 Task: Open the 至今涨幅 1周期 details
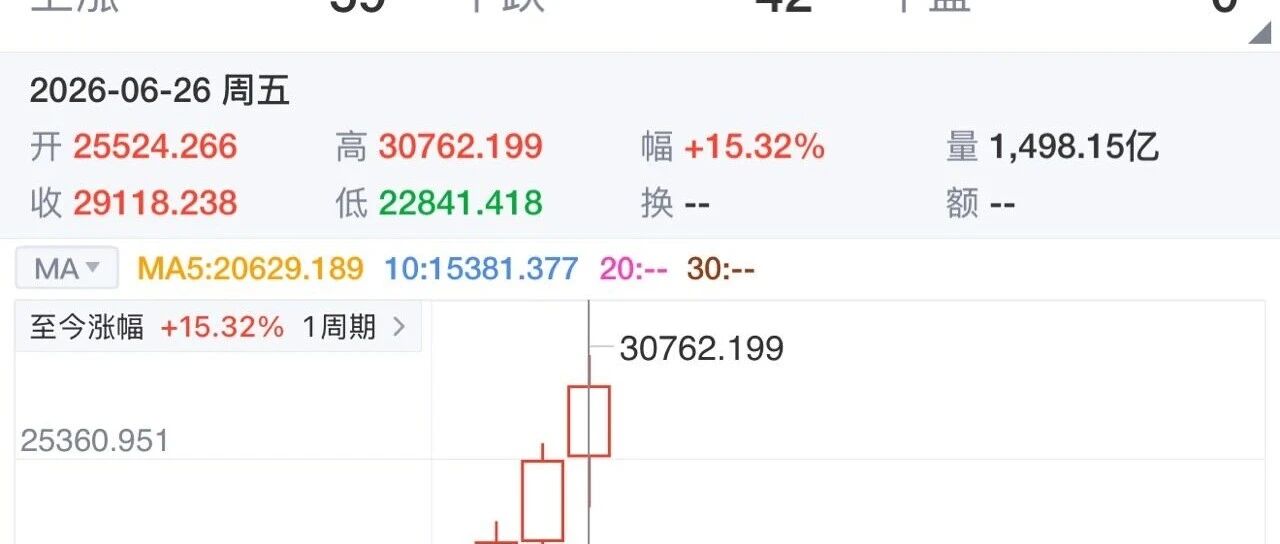218,327
